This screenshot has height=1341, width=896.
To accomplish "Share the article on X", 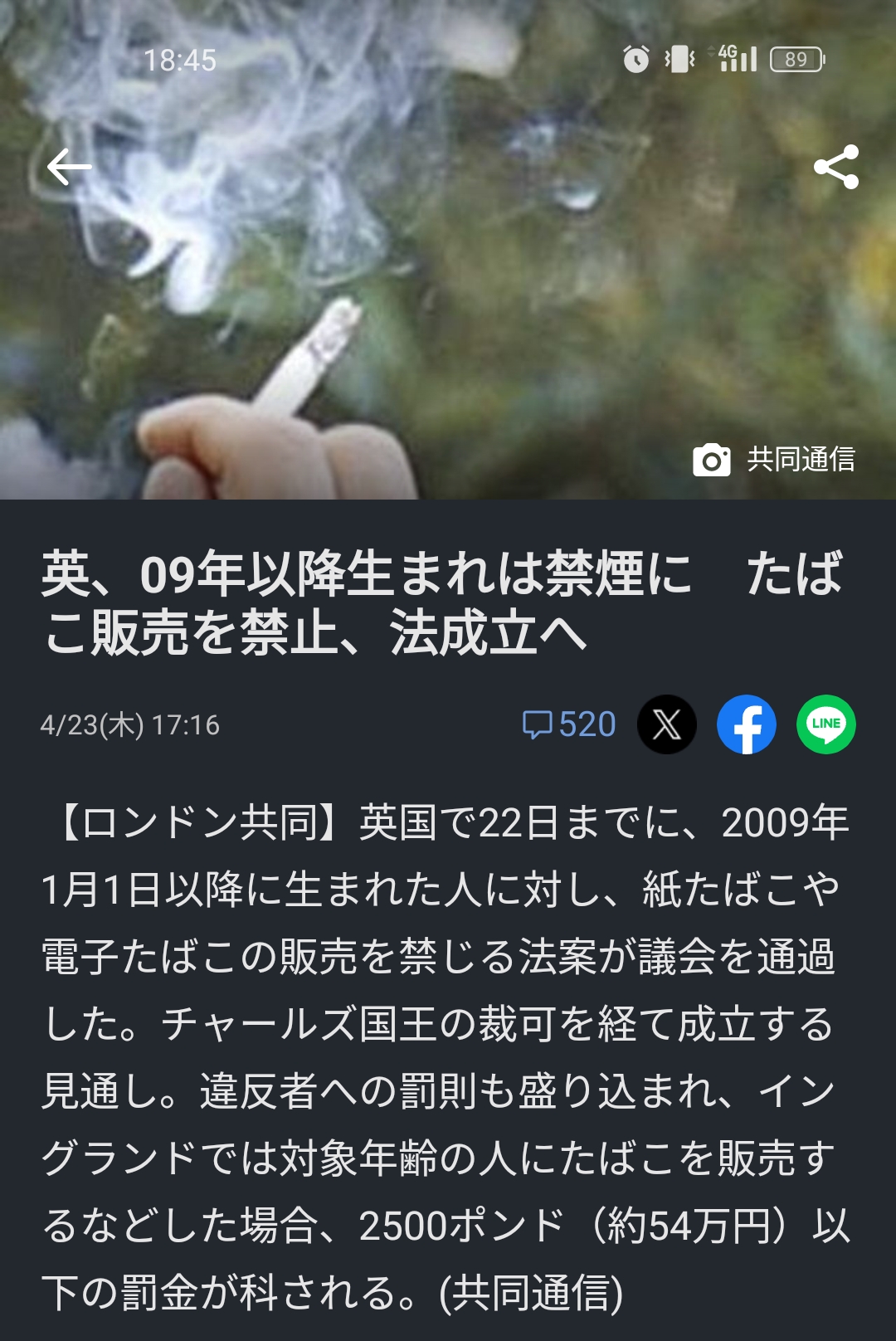I will click(x=667, y=724).
